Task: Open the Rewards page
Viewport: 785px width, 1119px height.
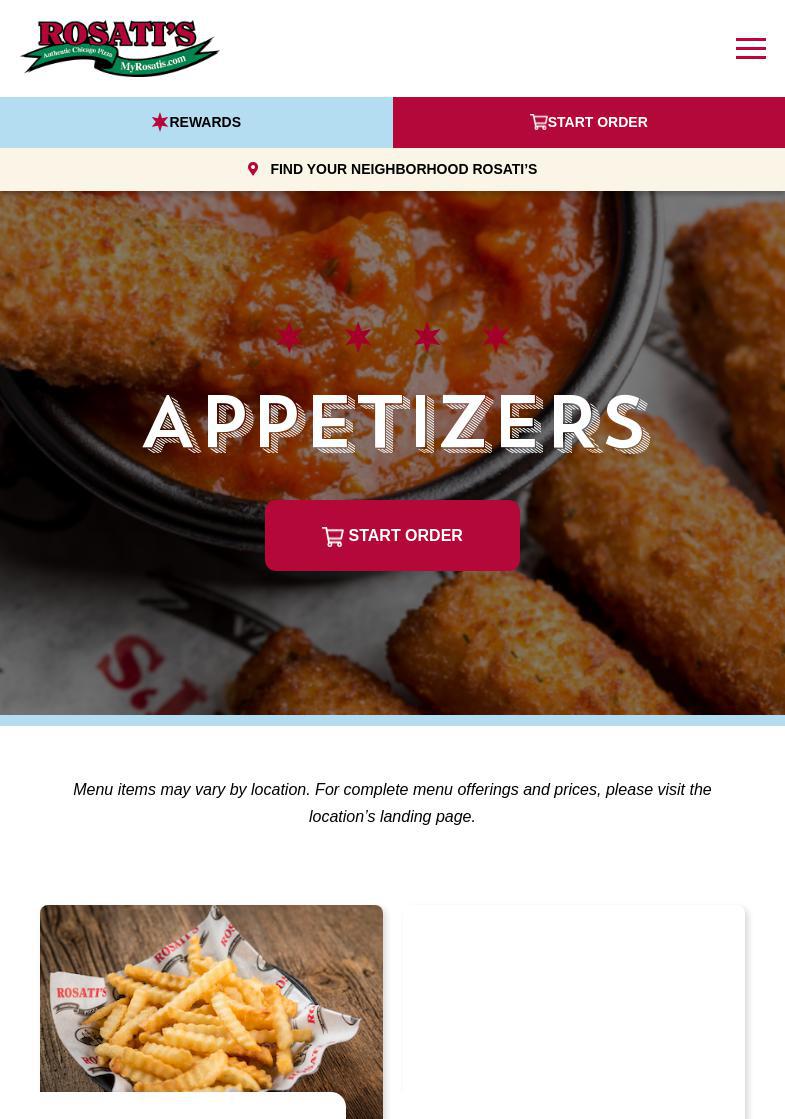Action: (196, 122)
